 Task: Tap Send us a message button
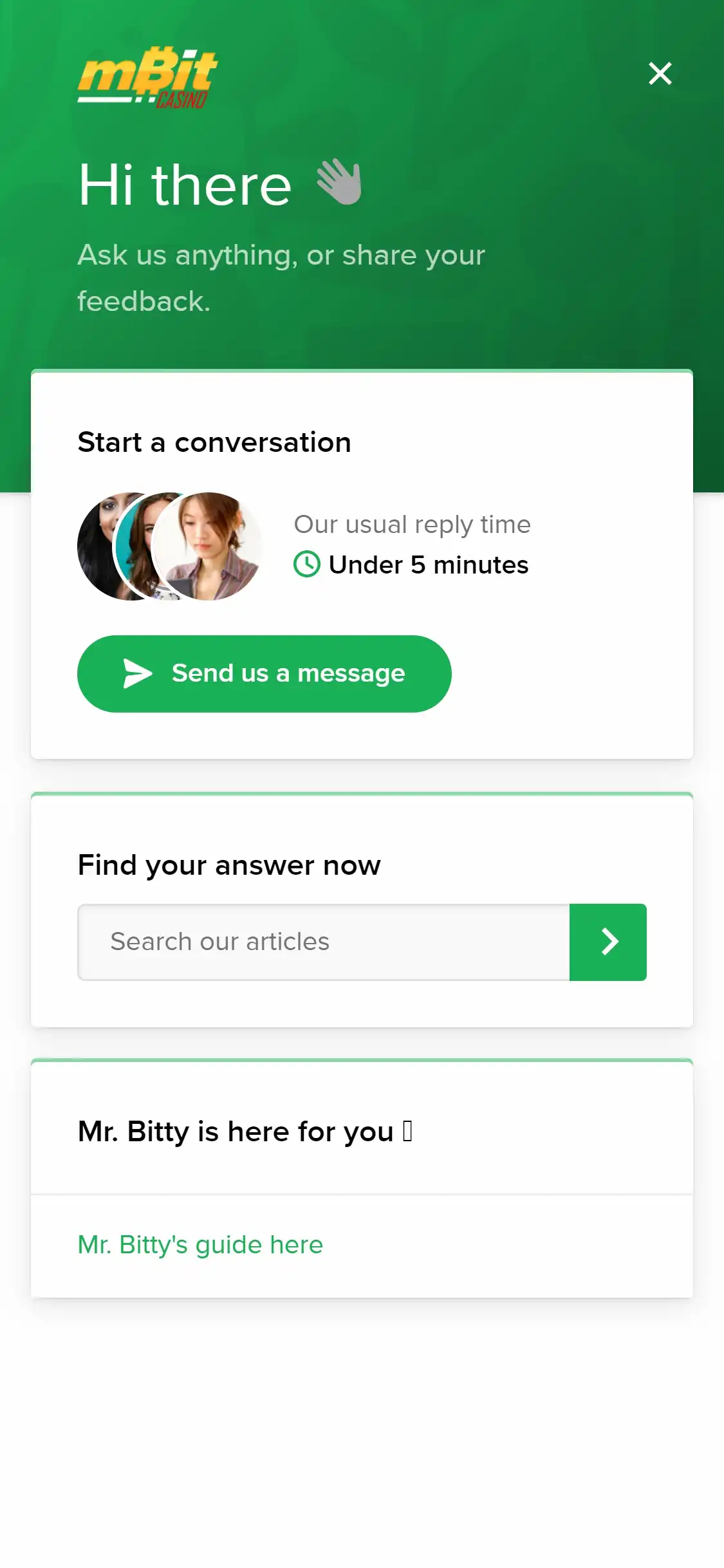[x=264, y=673]
